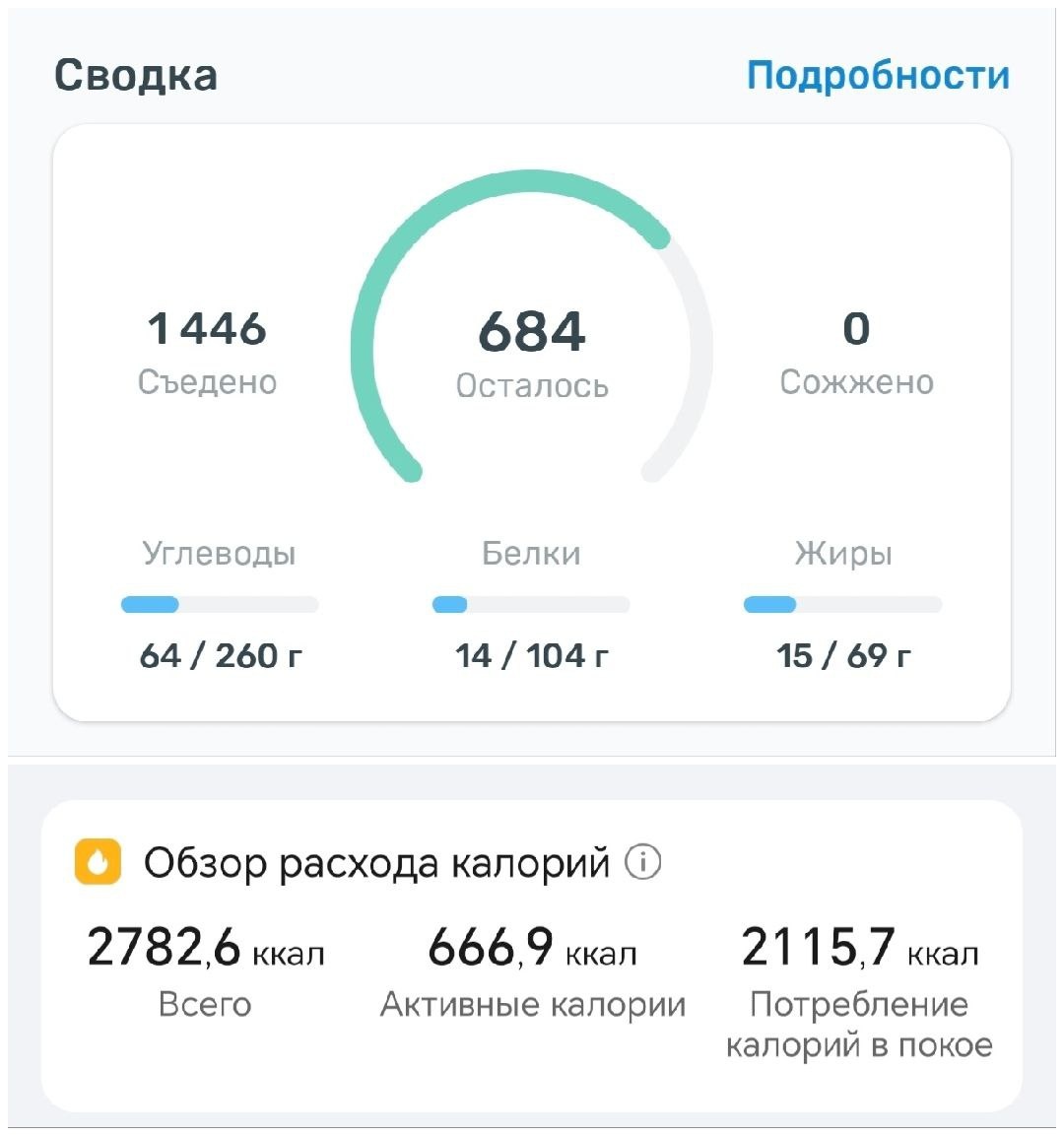Open the Подробности link
The height and width of the screenshot is (1136, 1064).
(x=878, y=76)
